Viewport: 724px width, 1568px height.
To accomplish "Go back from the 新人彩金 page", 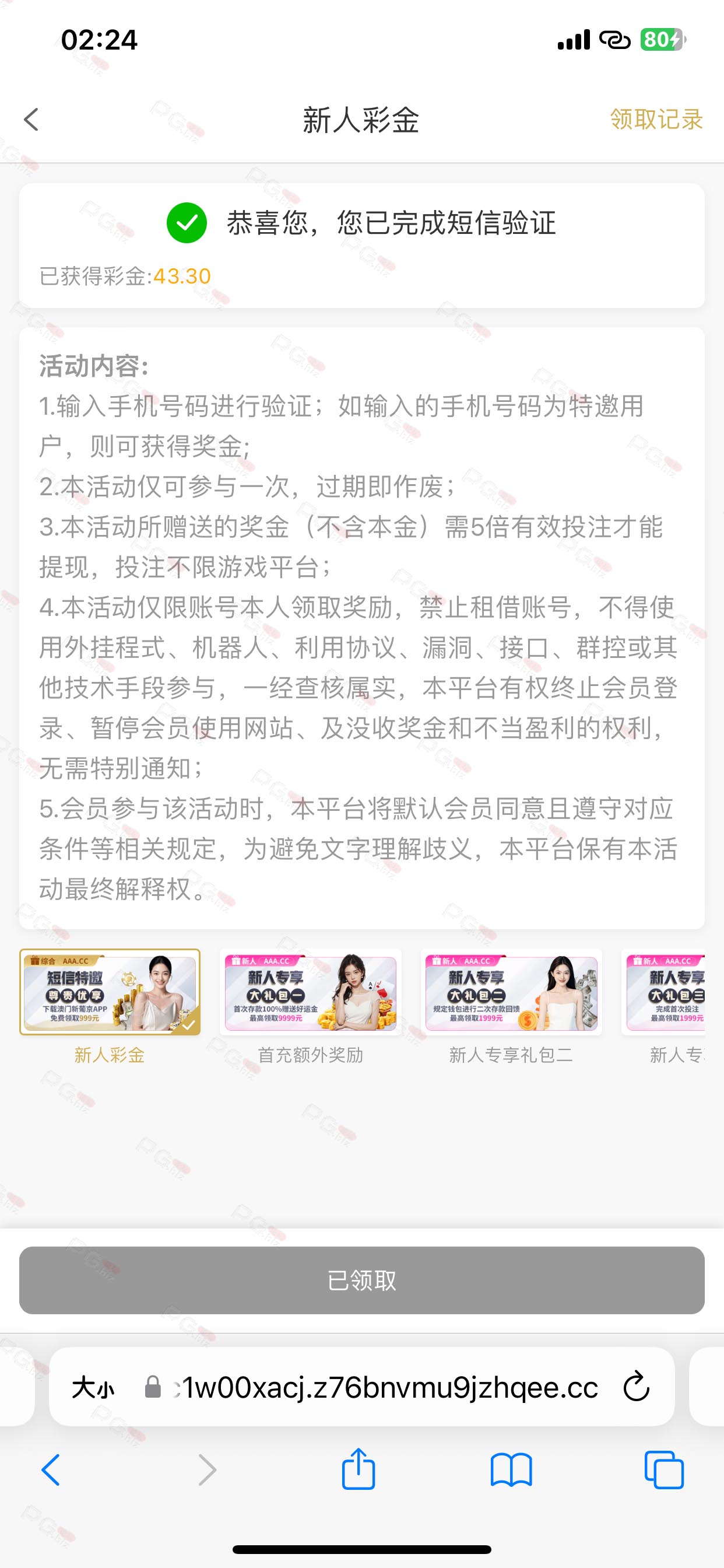I will 31,120.
